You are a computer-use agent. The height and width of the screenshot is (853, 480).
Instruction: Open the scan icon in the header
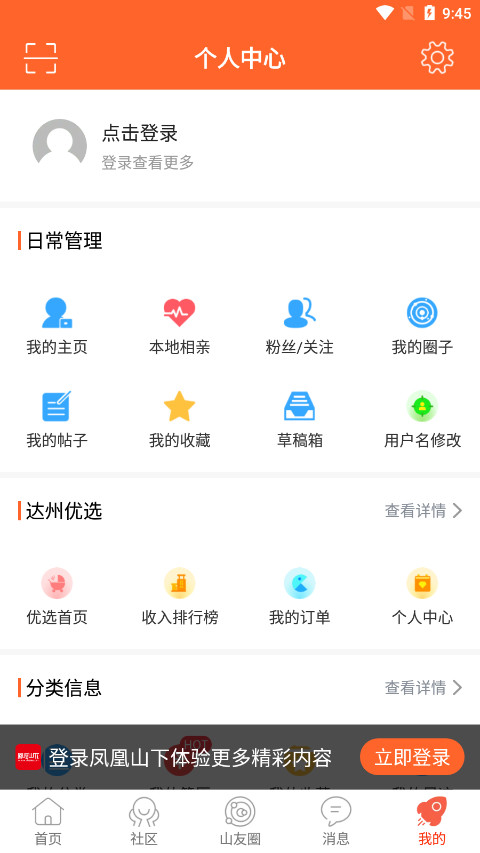[41, 58]
